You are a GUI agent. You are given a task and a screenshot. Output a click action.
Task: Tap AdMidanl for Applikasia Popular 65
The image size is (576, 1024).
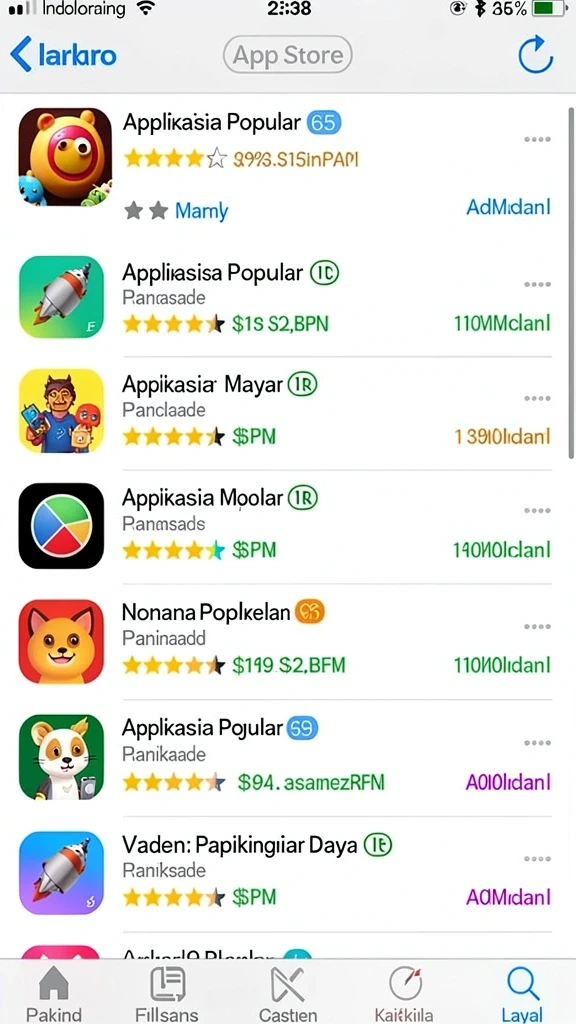coord(508,207)
